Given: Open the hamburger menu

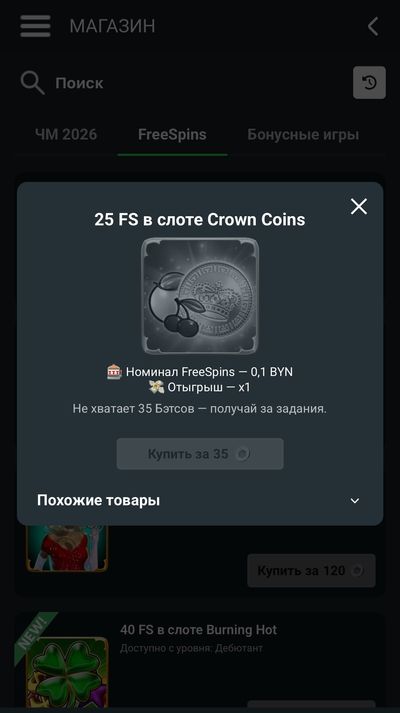Looking at the screenshot, I should point(35,26).
